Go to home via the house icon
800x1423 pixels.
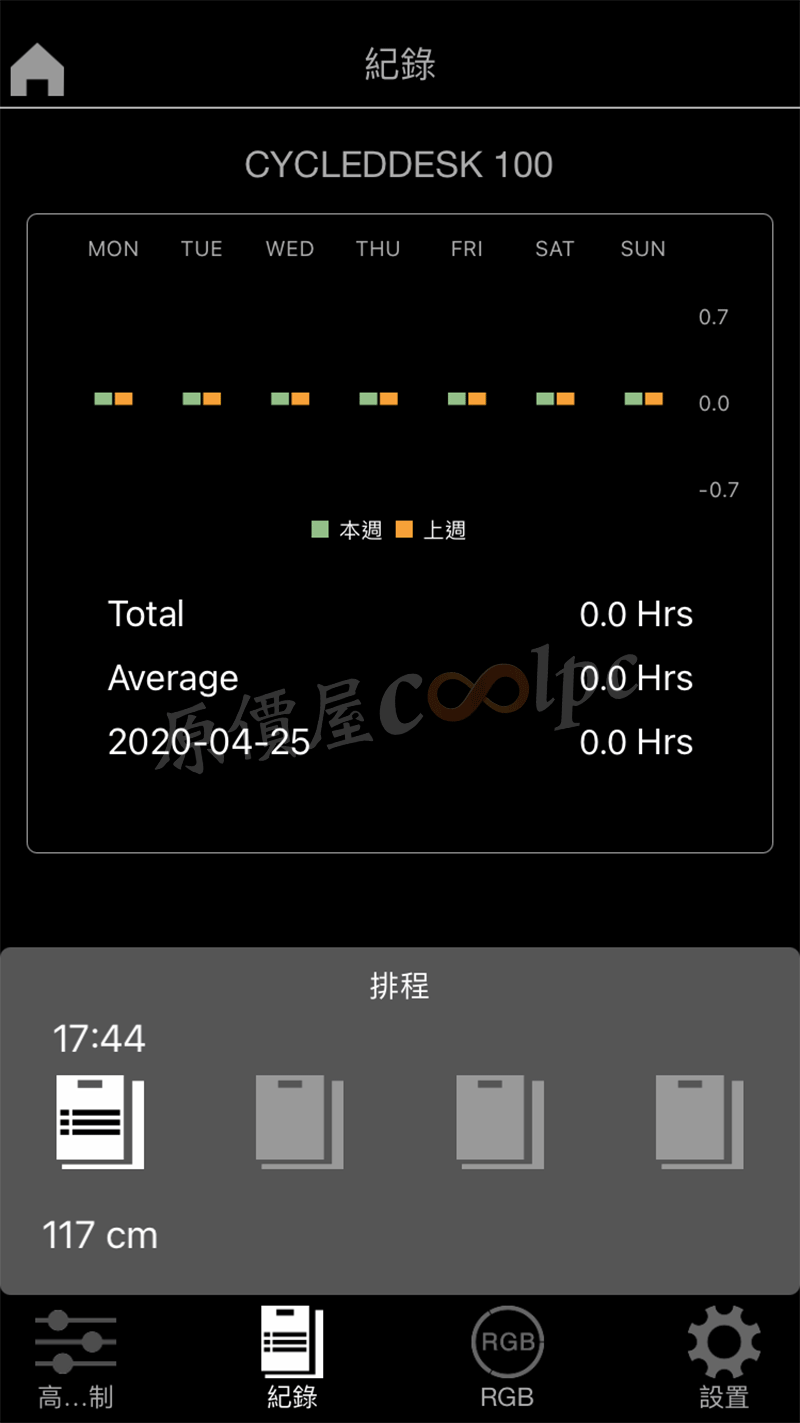[37, 69]
